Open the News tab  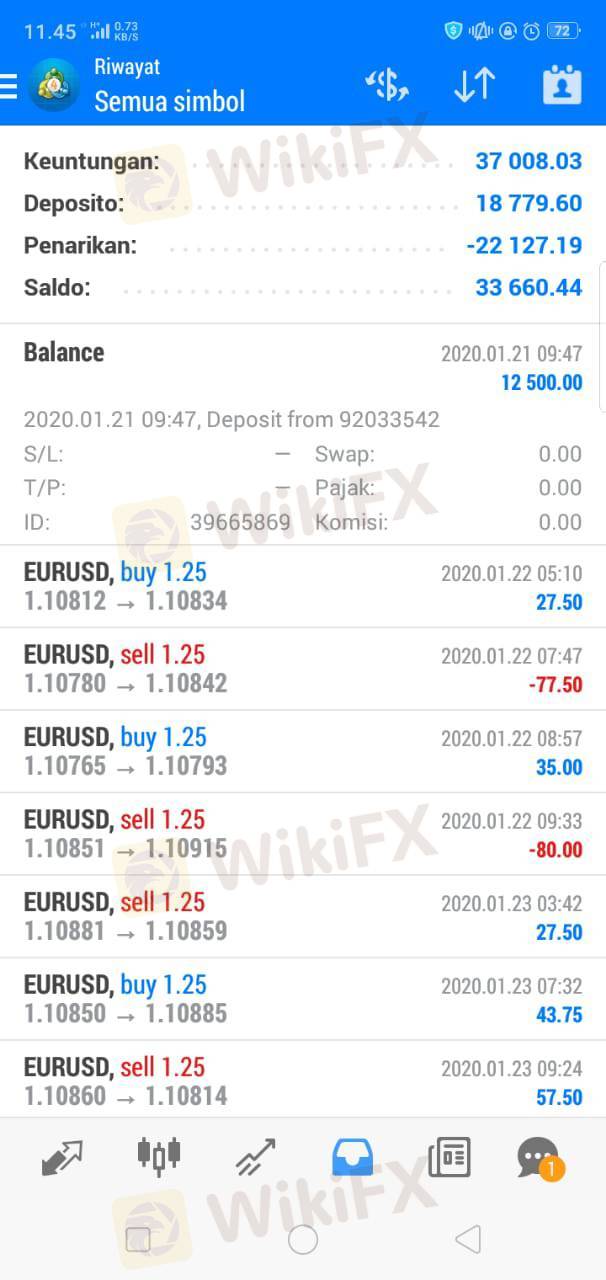click(449, 1158)
